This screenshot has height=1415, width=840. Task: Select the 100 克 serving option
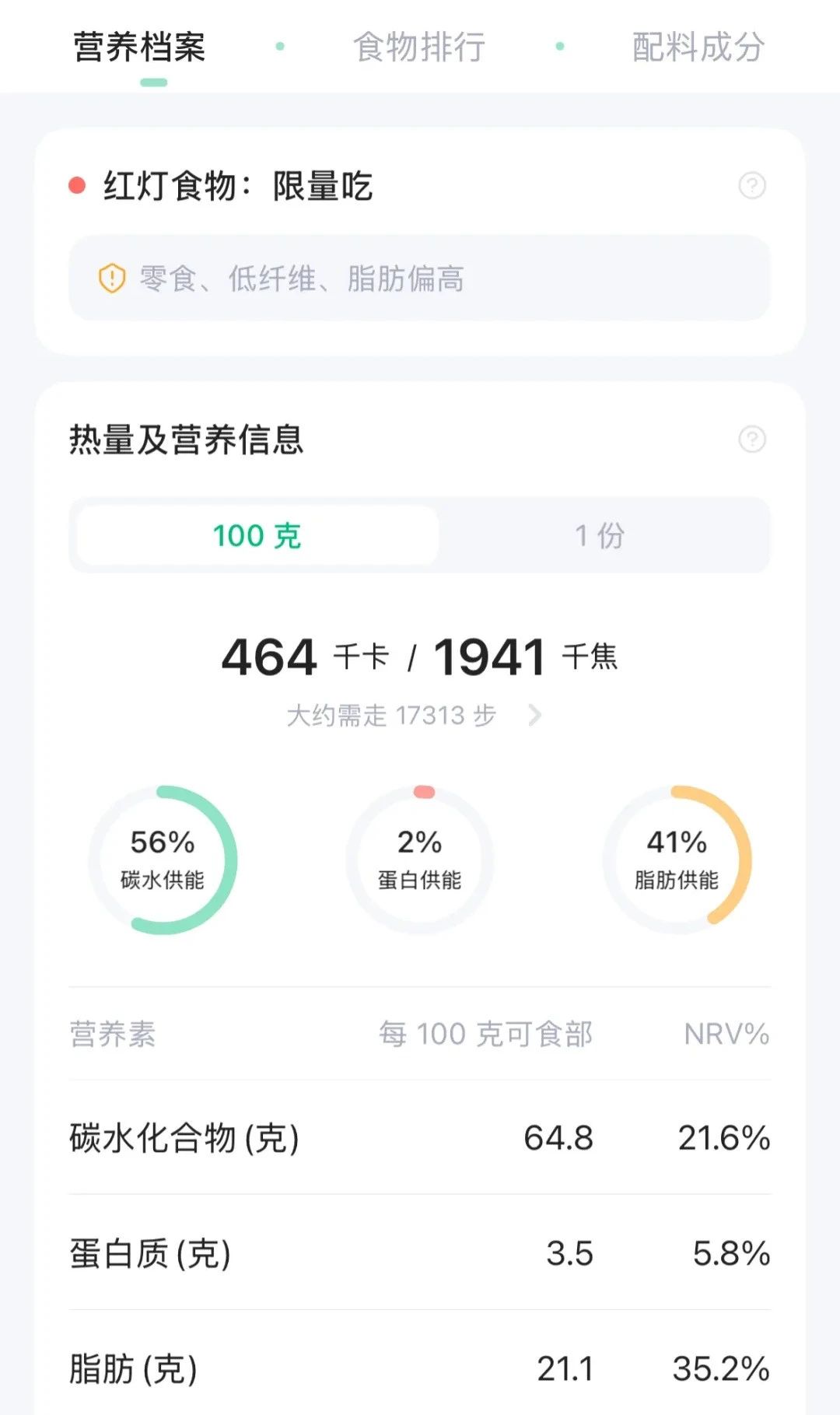pyautogui.click(x=257, y=535)
